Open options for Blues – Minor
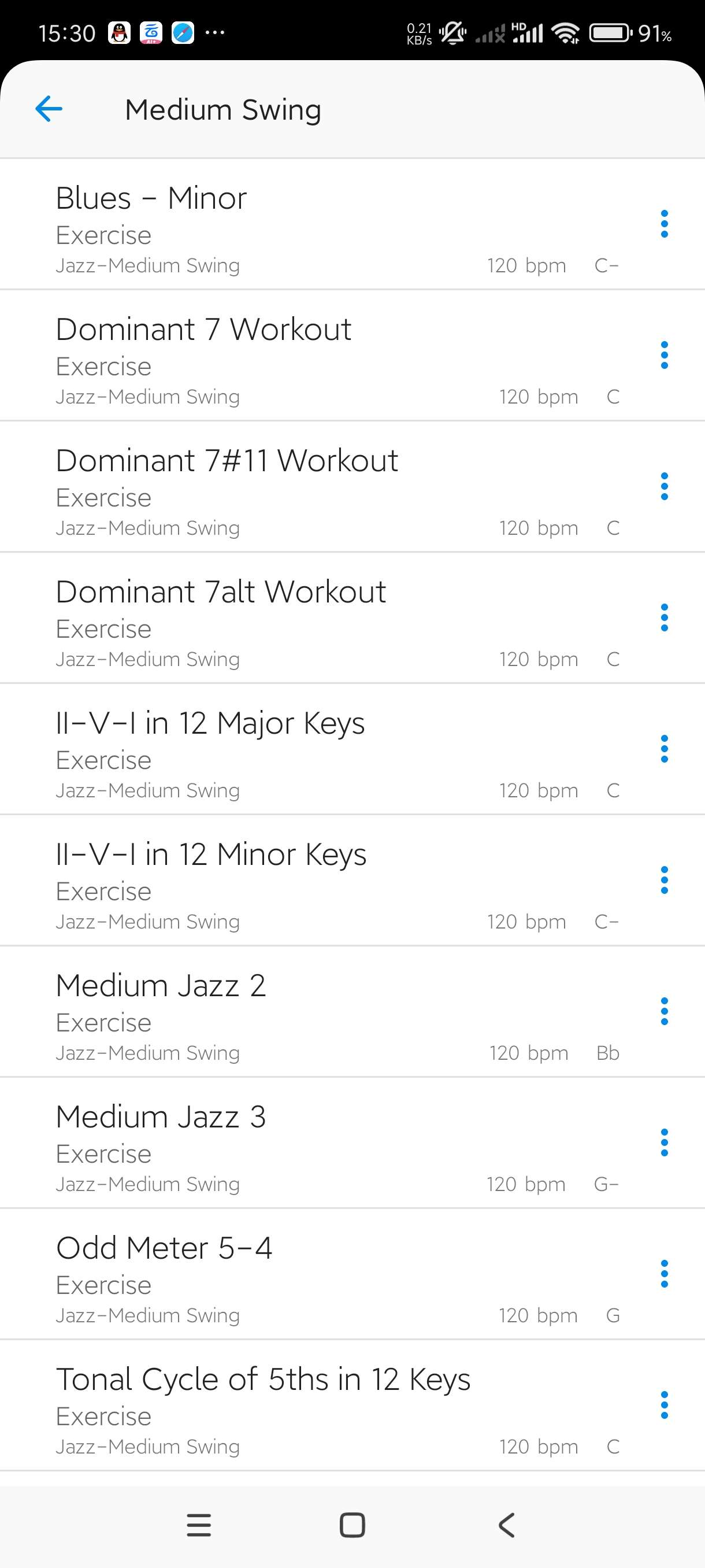 point(664,224)
